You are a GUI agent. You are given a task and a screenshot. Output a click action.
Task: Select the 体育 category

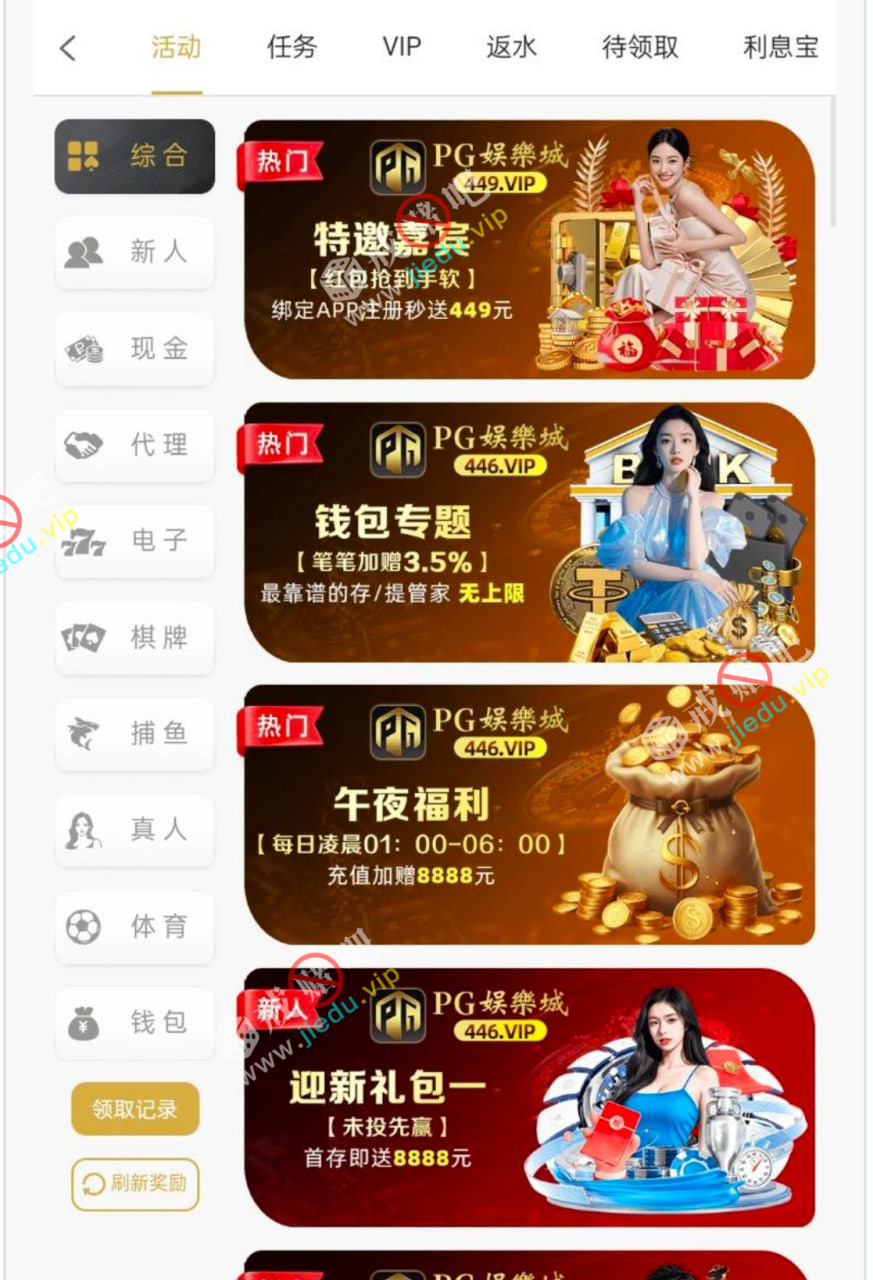point(135,927)
